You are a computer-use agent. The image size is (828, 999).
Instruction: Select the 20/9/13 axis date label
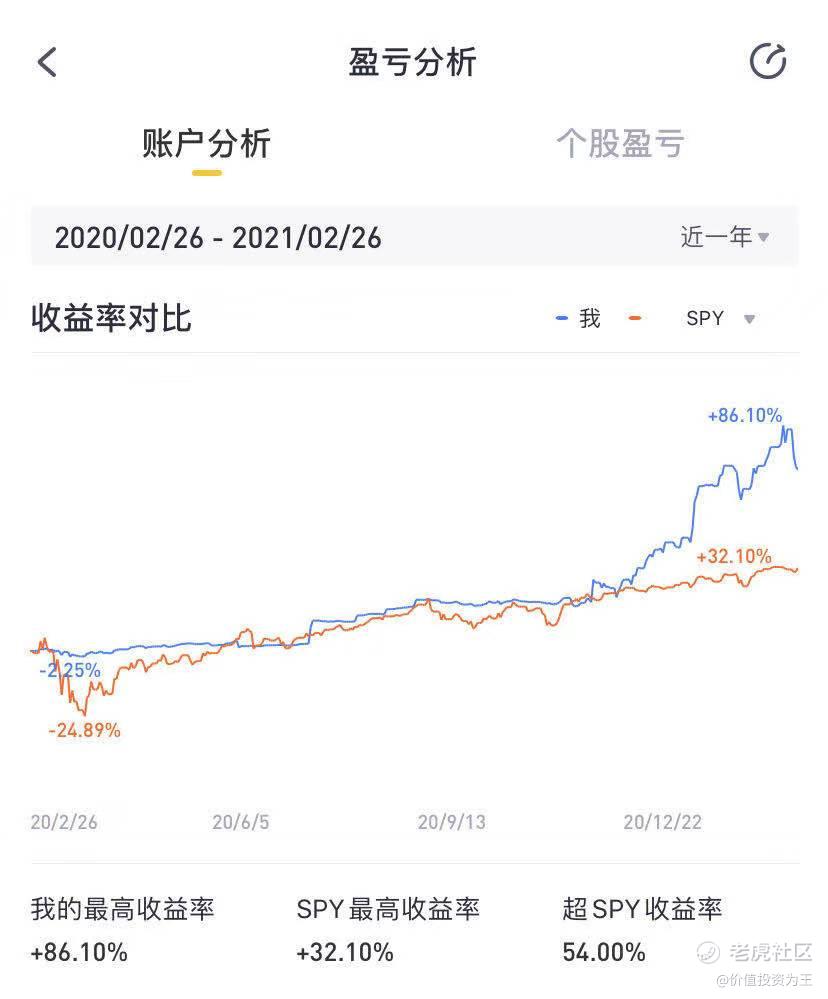point(452,822)
